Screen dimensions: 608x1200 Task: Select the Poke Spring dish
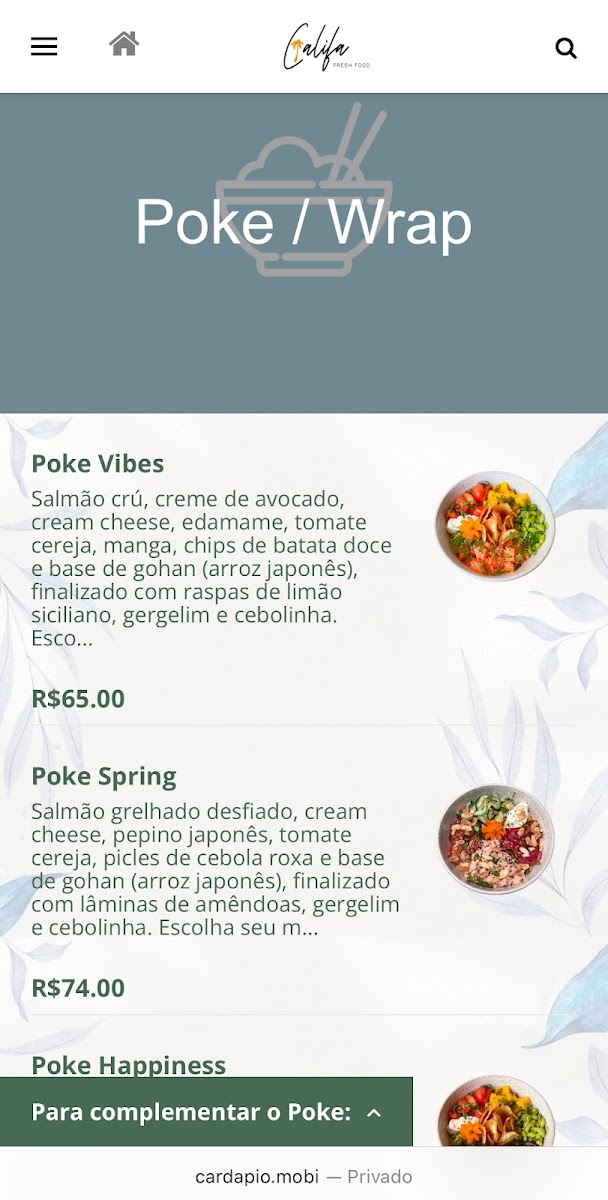[x=104, y=777]
